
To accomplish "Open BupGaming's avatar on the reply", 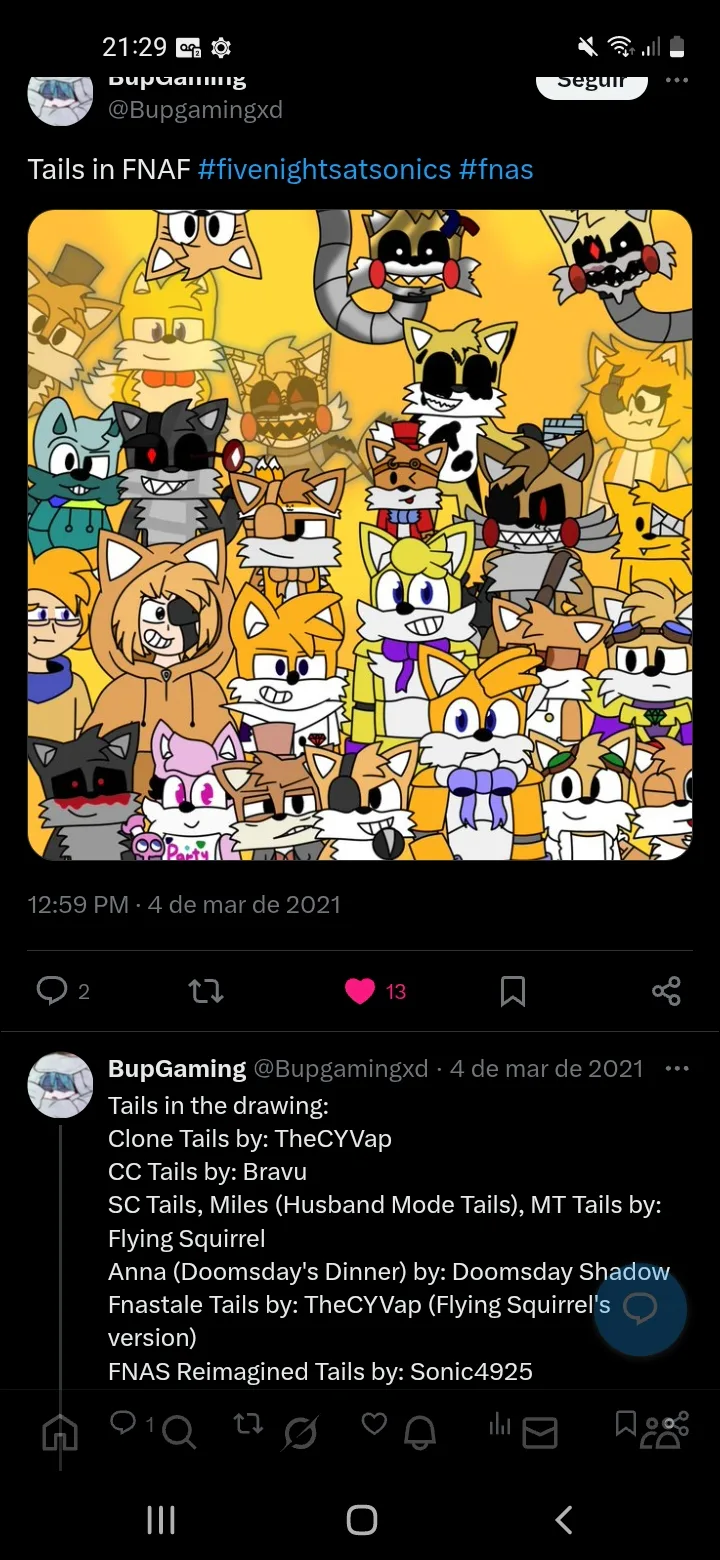I will 60,1085.
